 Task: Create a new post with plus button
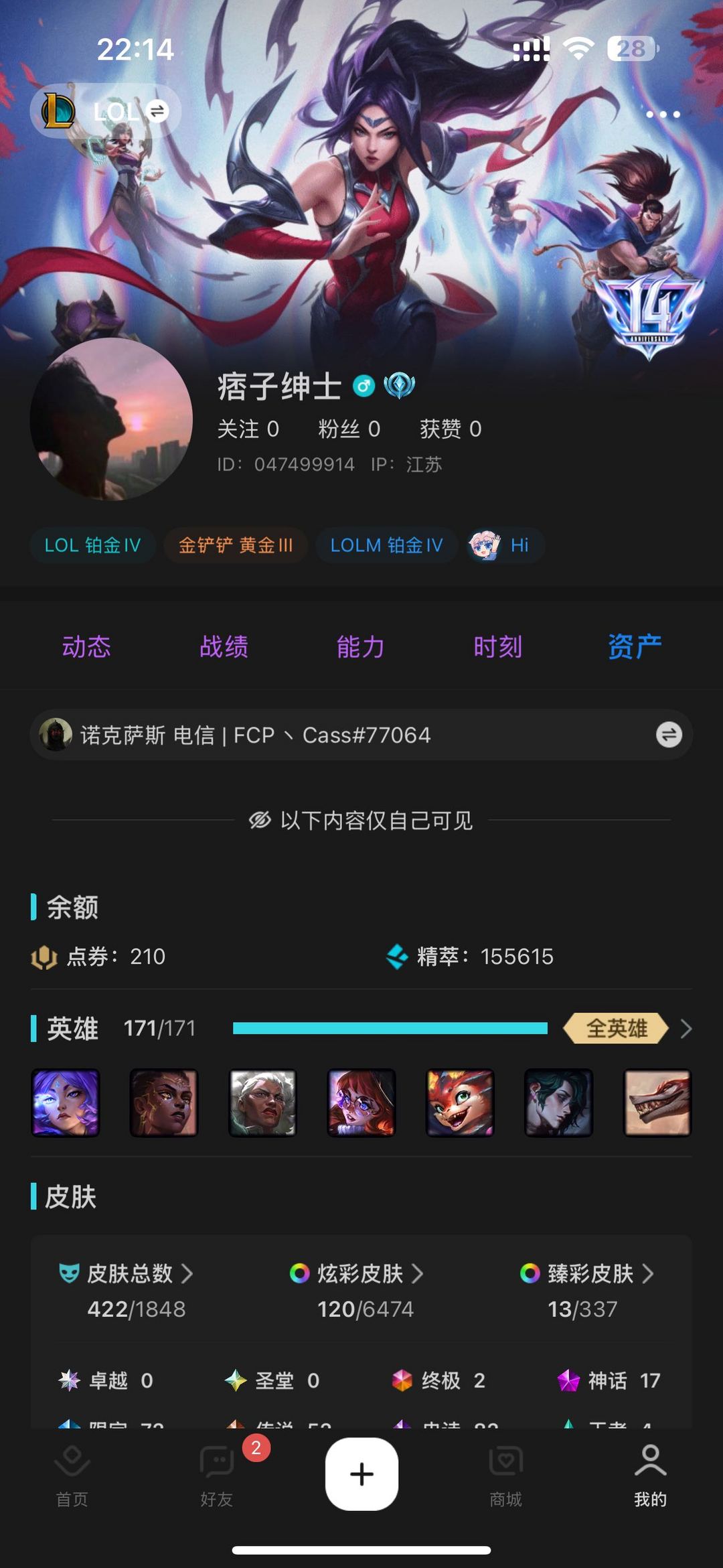pos(361,1474)
